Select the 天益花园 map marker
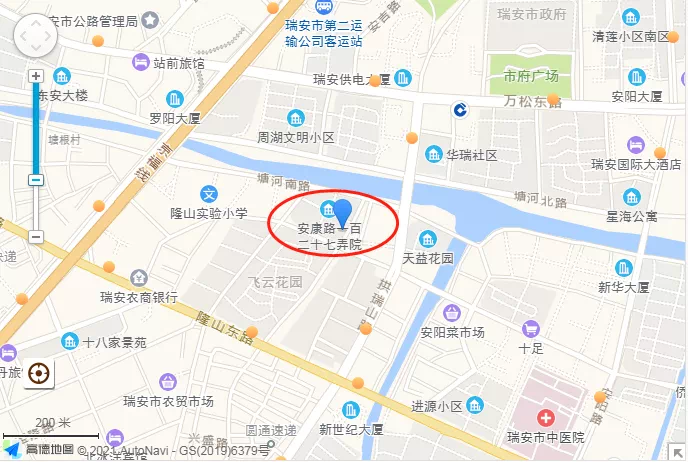Image resolution: width=688 pixels, height=462 pixels. click(428, 239)
